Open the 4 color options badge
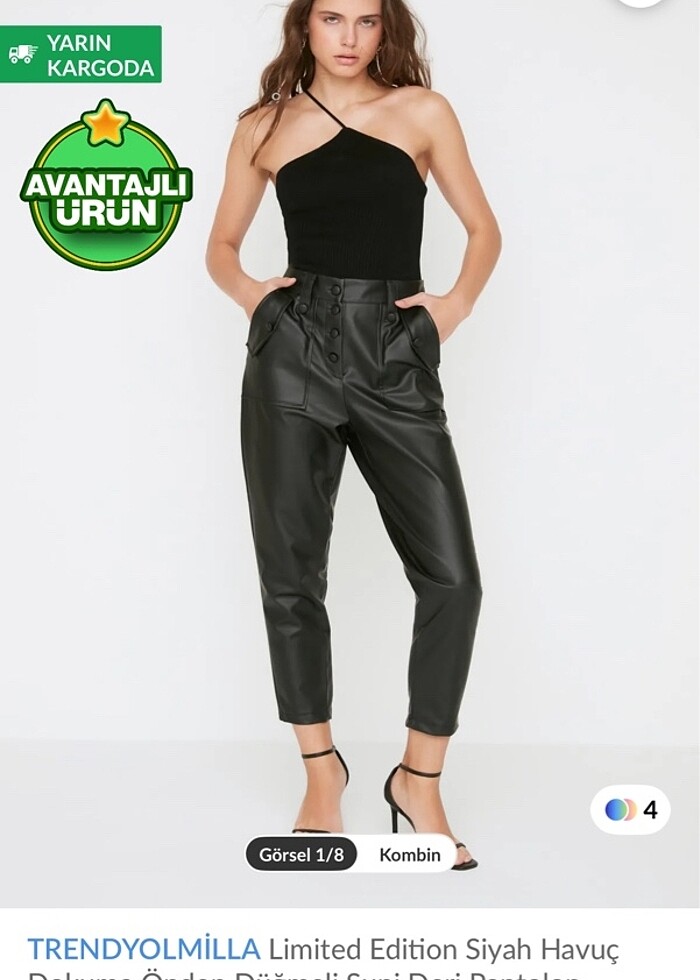 point(630,809)
